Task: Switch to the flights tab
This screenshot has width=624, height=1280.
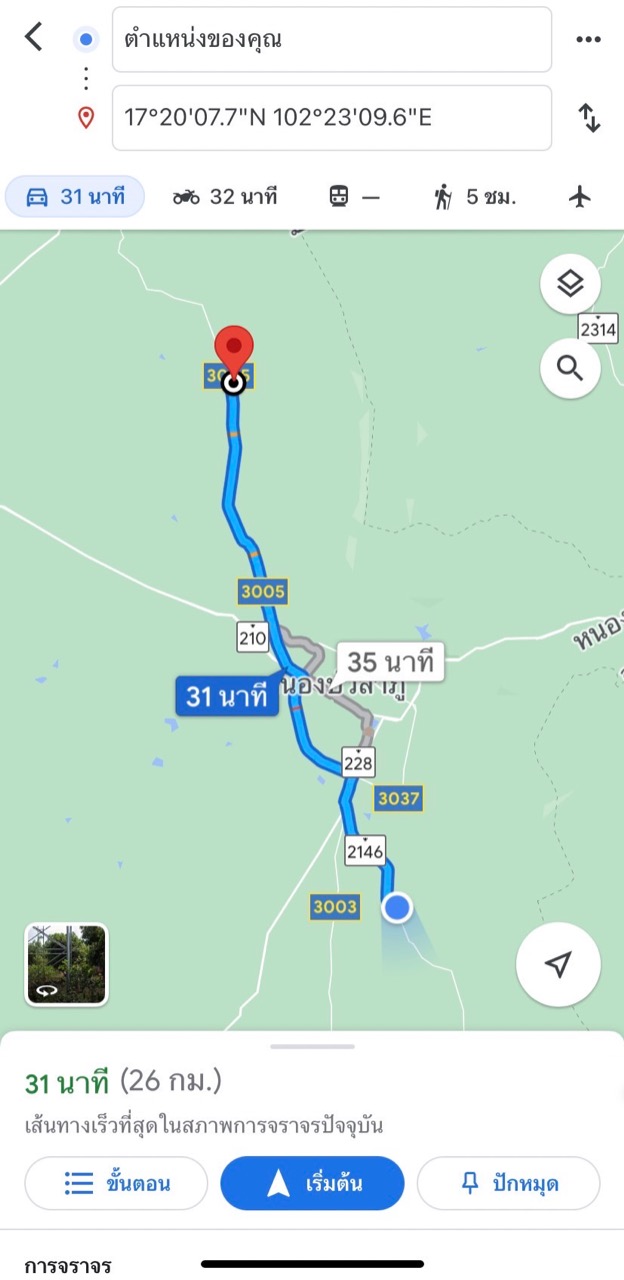Action: click(x=580, y=197)
